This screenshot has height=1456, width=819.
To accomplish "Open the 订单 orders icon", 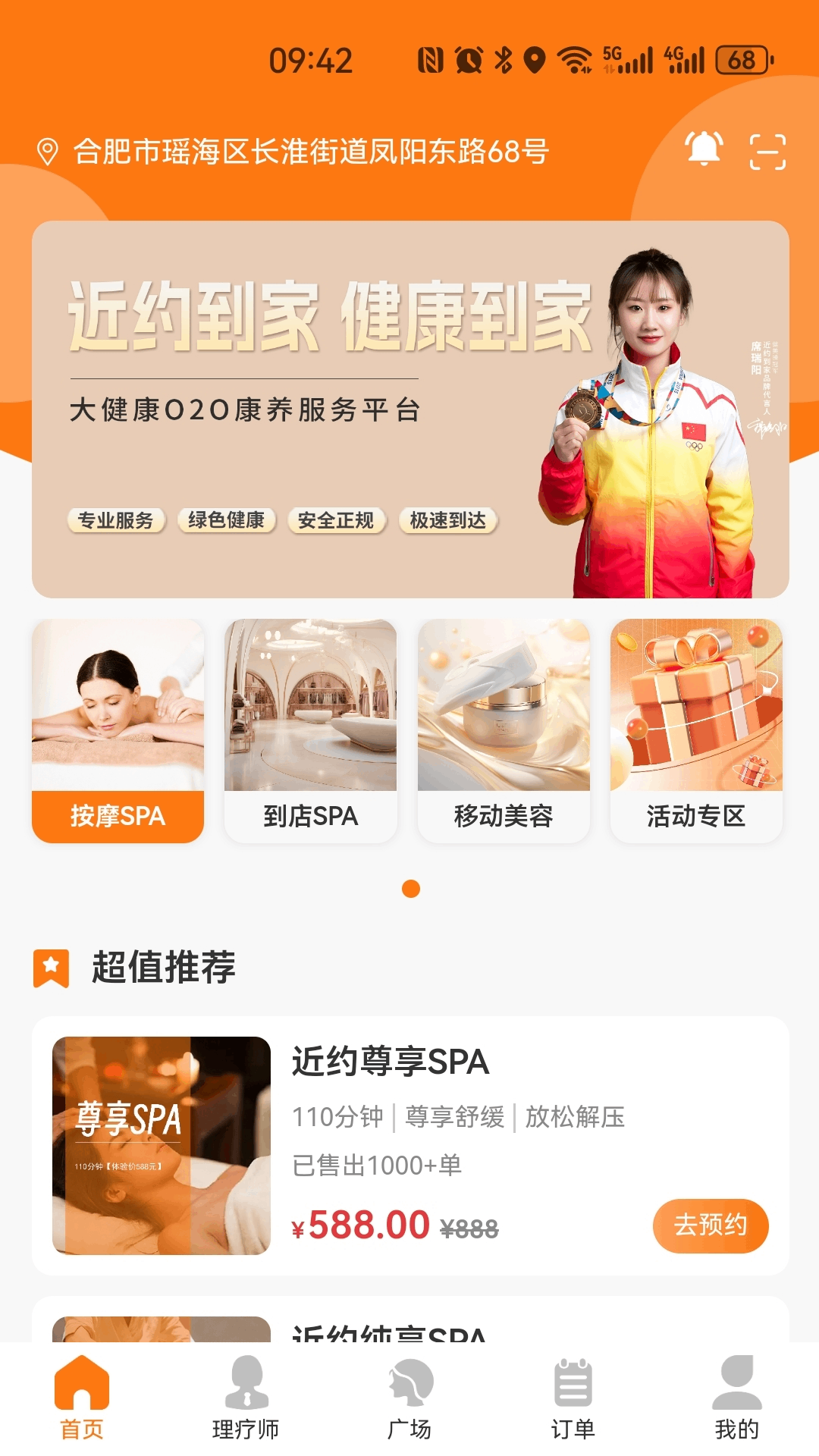I will point(573,1387).
